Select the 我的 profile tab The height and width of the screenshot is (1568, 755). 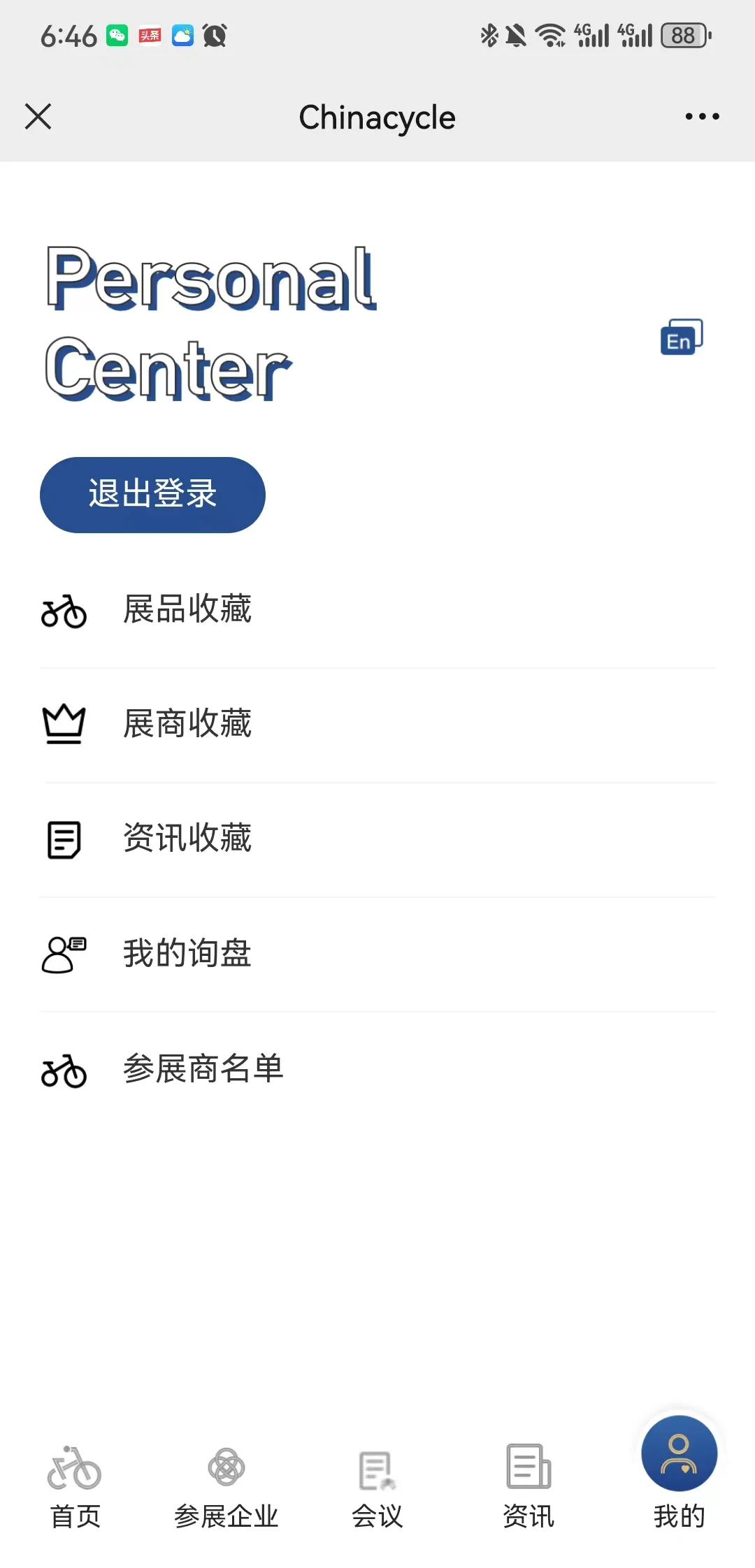click(679, 1474)
